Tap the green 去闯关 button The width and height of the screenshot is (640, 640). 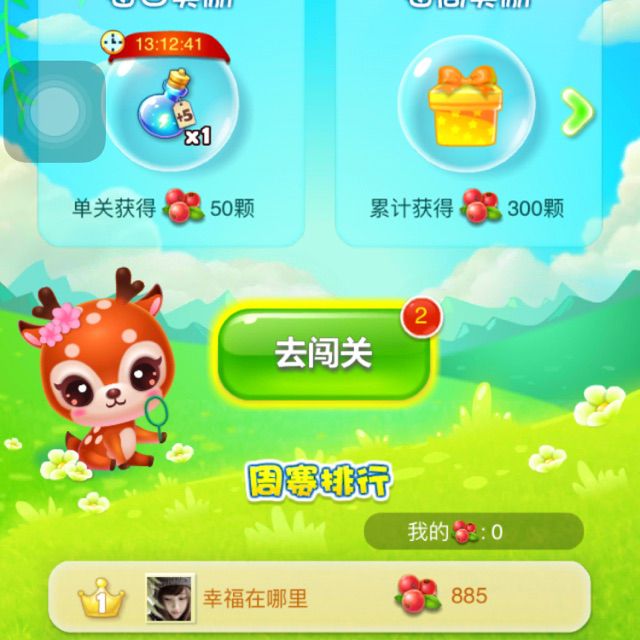point(323,354)
